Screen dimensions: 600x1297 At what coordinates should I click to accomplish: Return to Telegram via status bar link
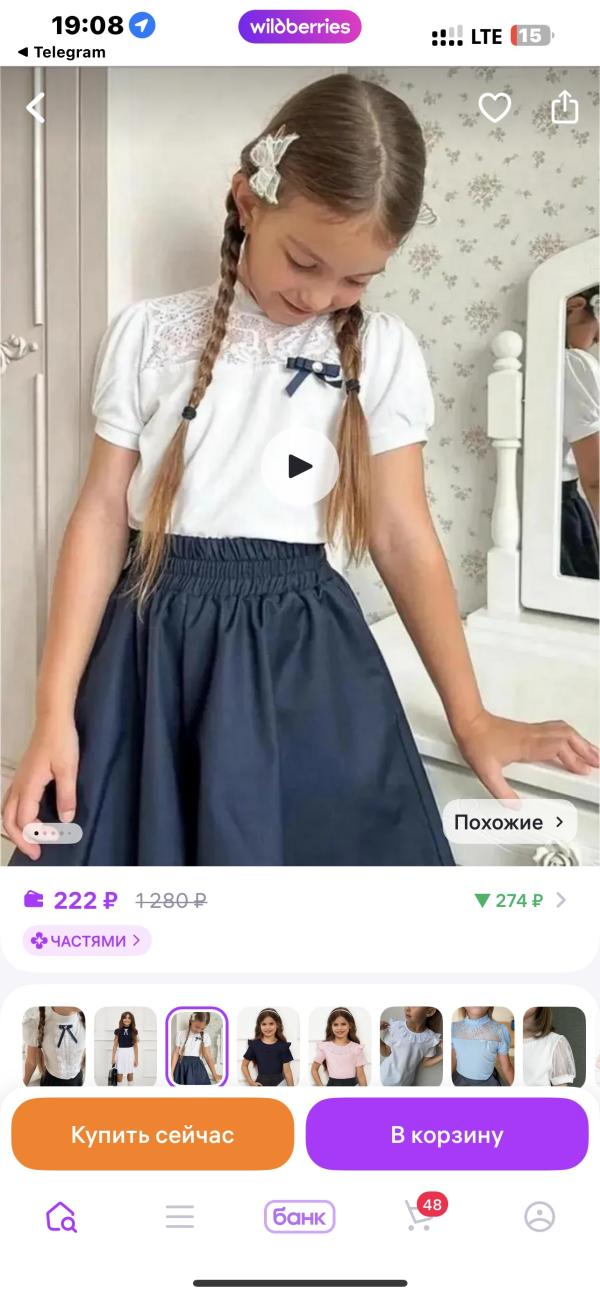click(x=62, y=52)
